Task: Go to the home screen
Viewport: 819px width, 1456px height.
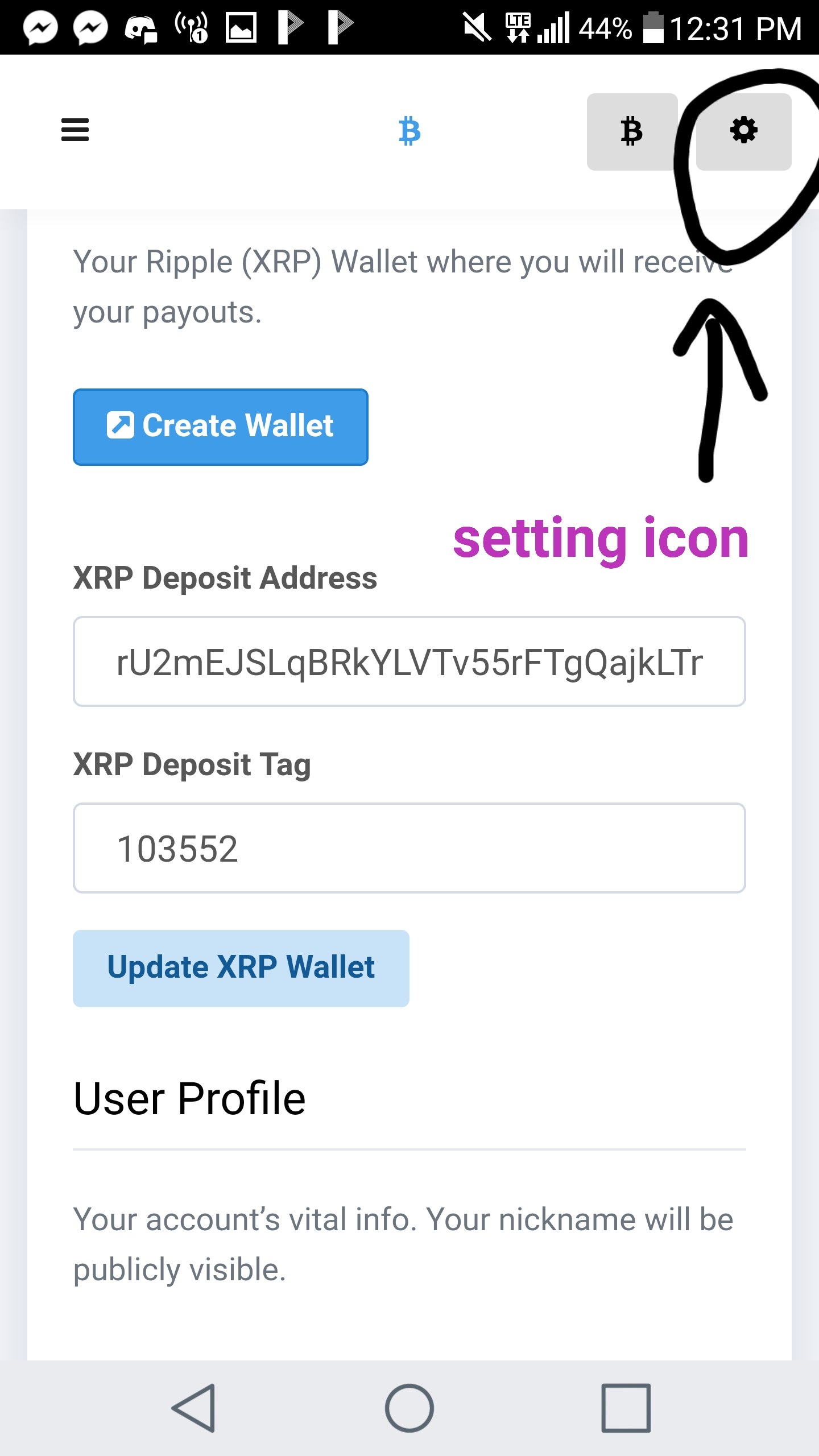Action: click(x=409, y=1408)
